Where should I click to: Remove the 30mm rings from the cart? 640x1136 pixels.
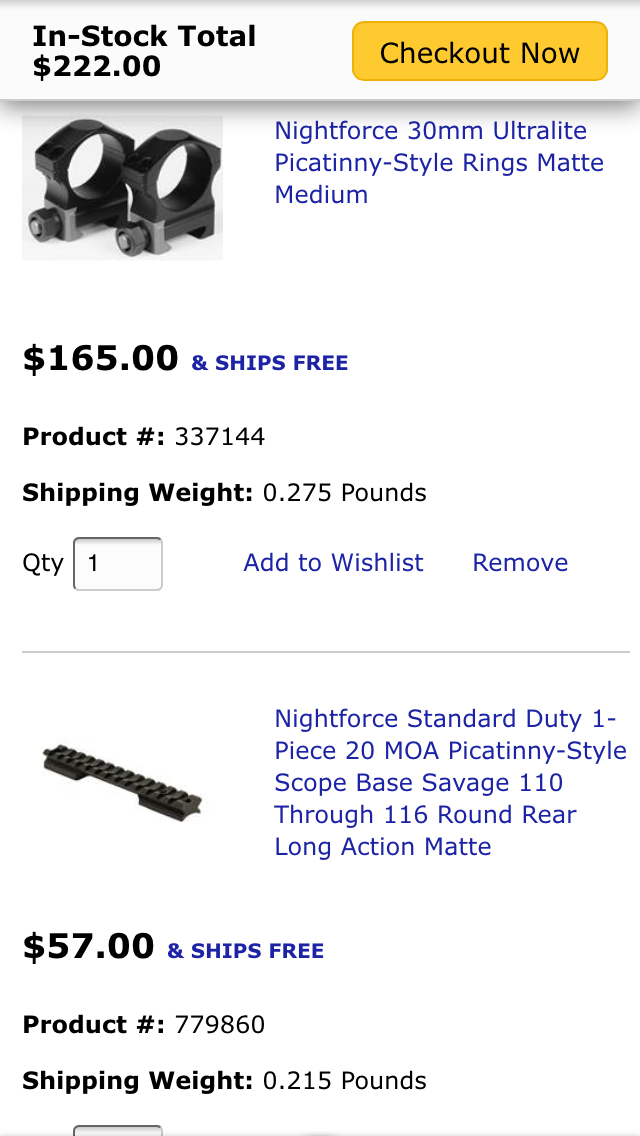point(520,563)
